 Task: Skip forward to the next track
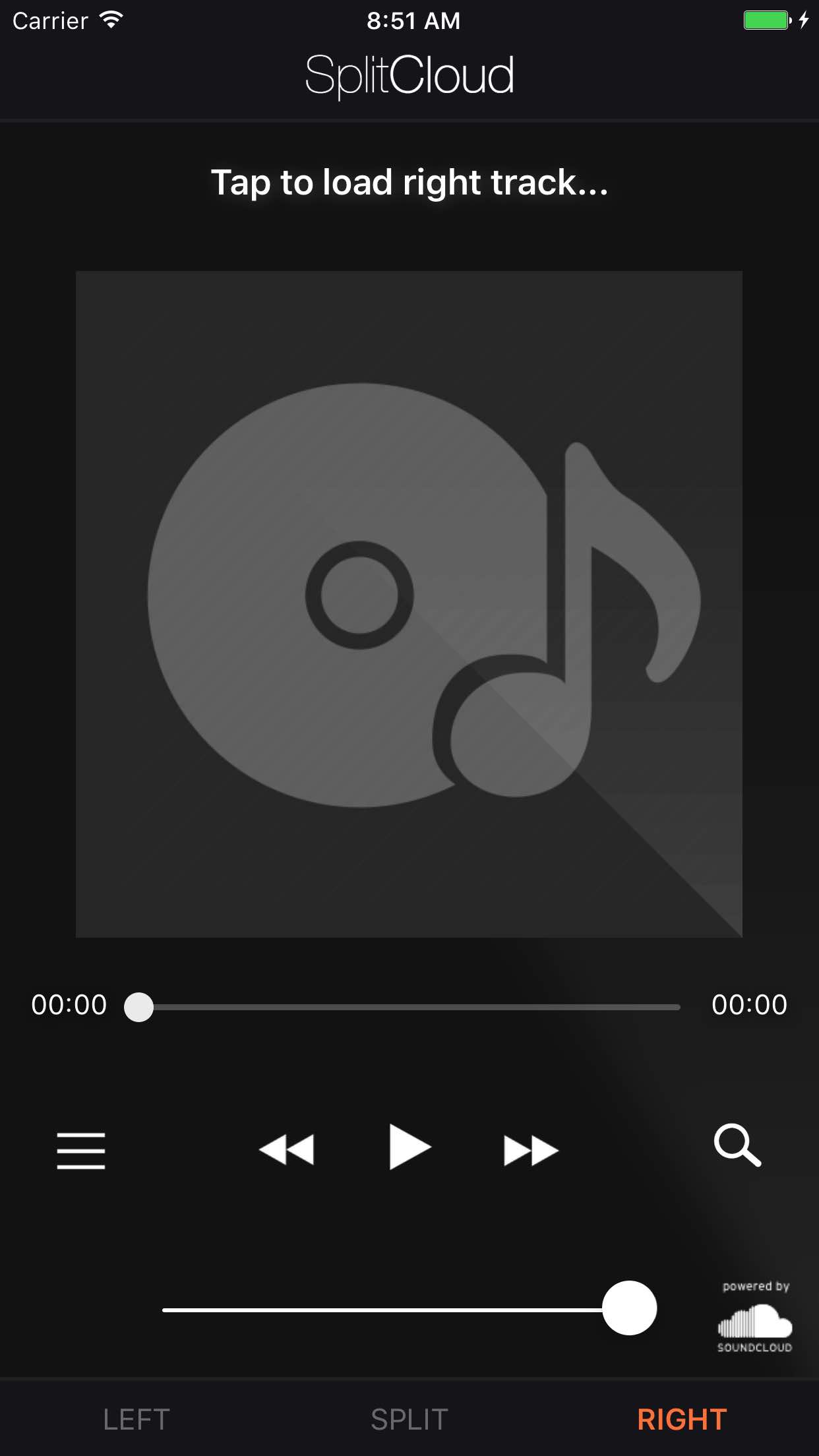click(531, 1150)
